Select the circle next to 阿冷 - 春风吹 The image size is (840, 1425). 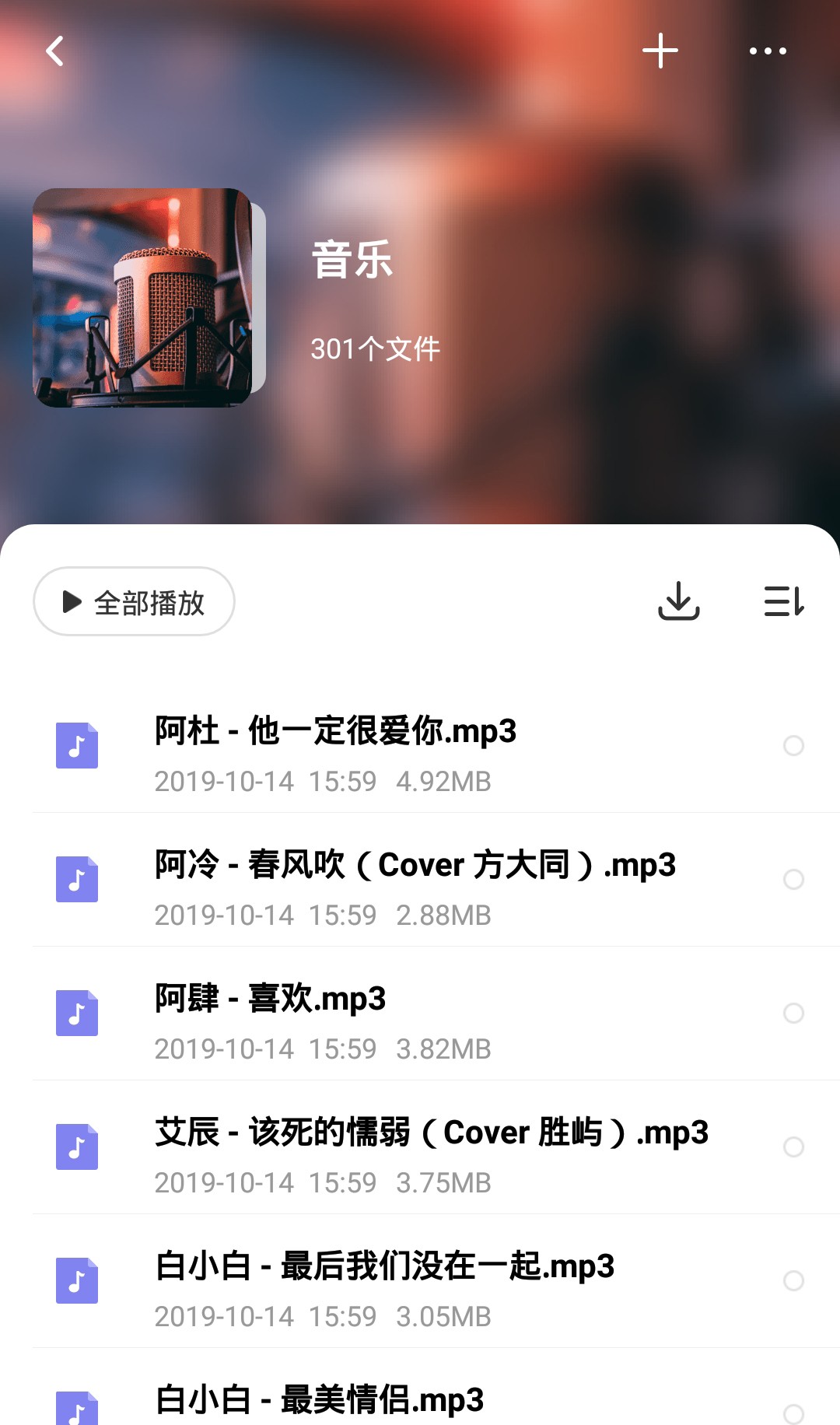793,881
